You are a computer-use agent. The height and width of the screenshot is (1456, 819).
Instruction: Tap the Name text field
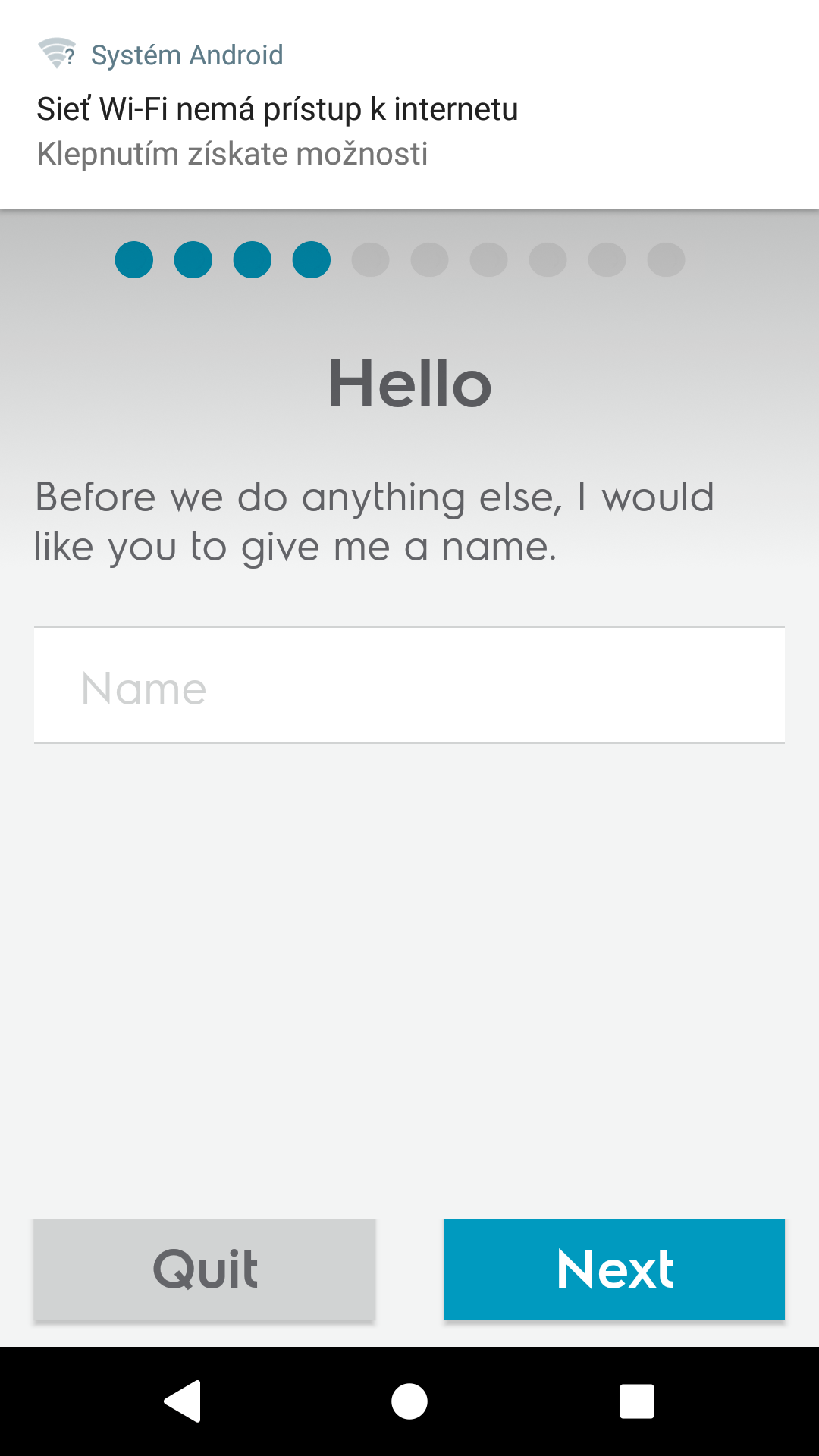coord(409,685)
